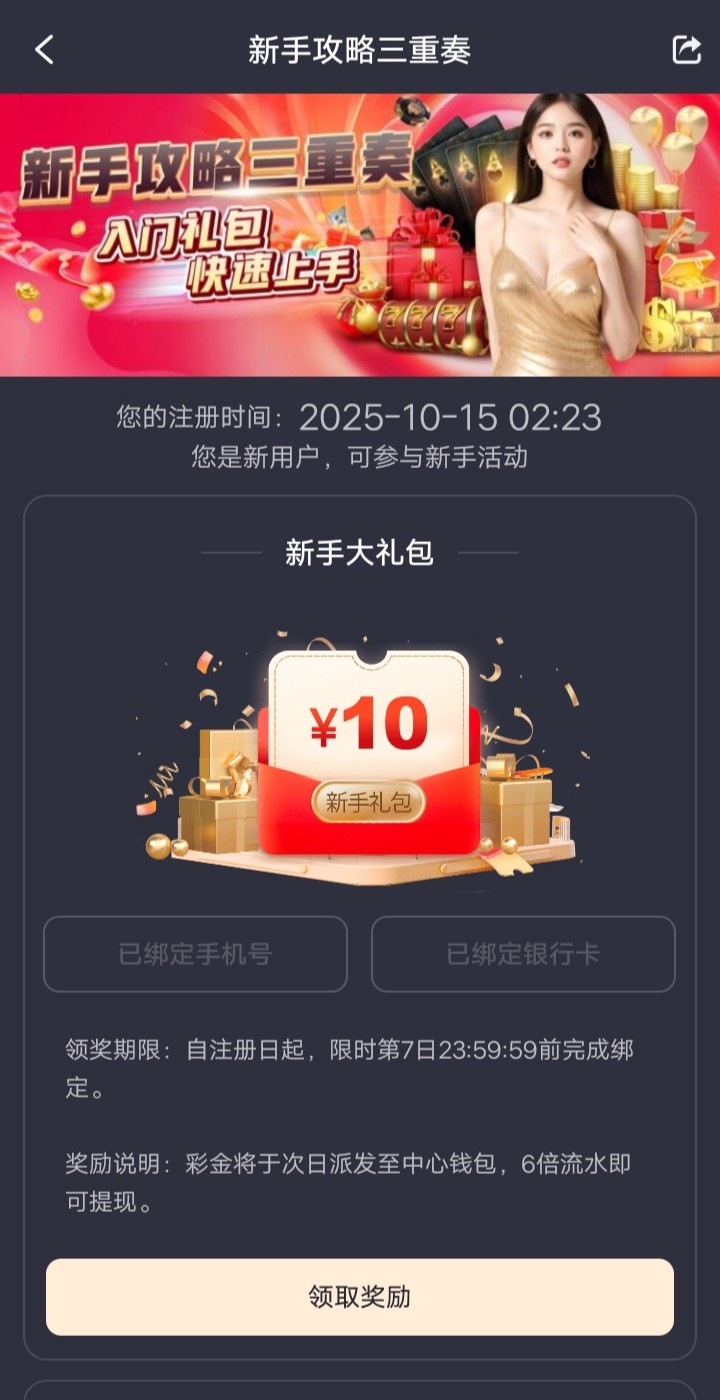Claim the reward with 领取奖励
Image resolution: width=720 pixels, height=1400 pixels.
[360, 1297]
